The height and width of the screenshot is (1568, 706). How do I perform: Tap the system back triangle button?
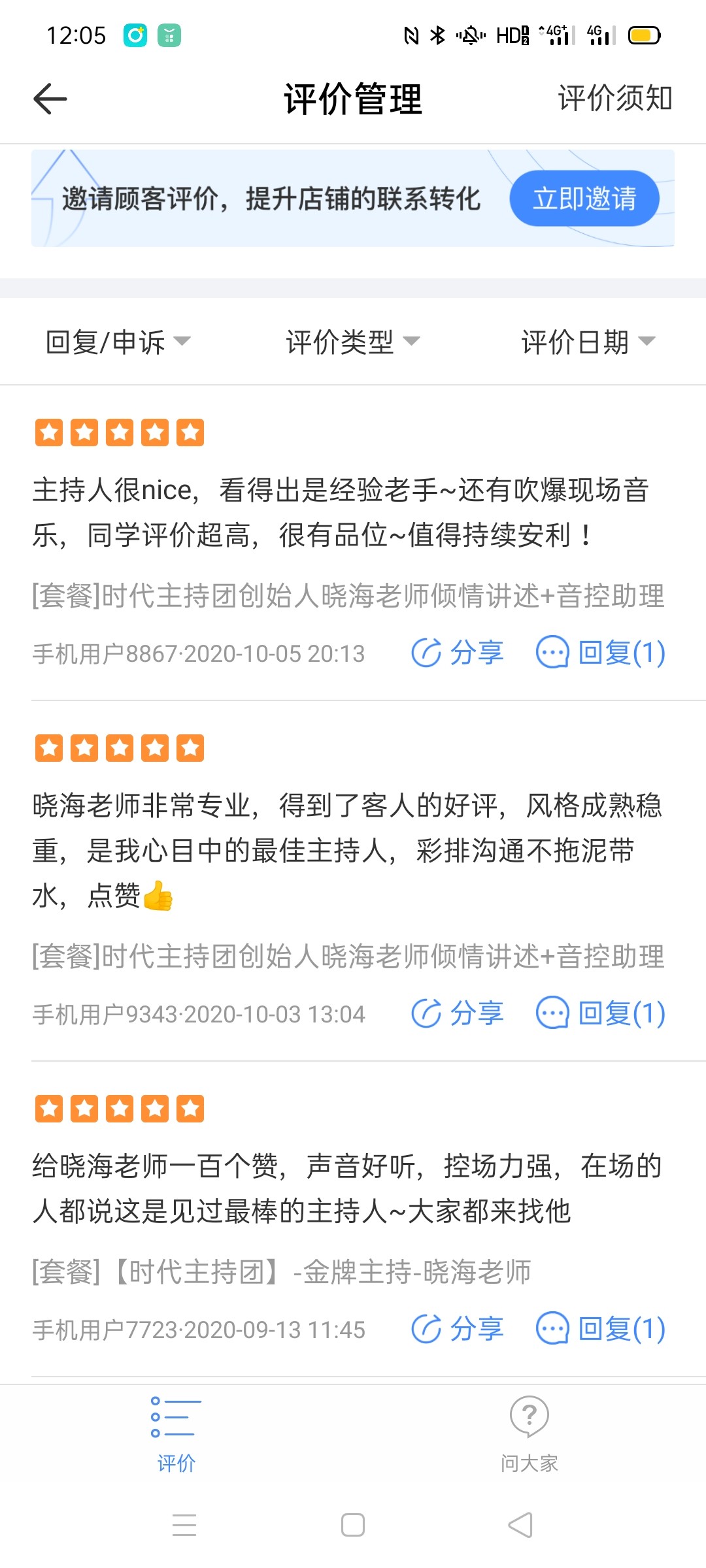coord(520,1525)
